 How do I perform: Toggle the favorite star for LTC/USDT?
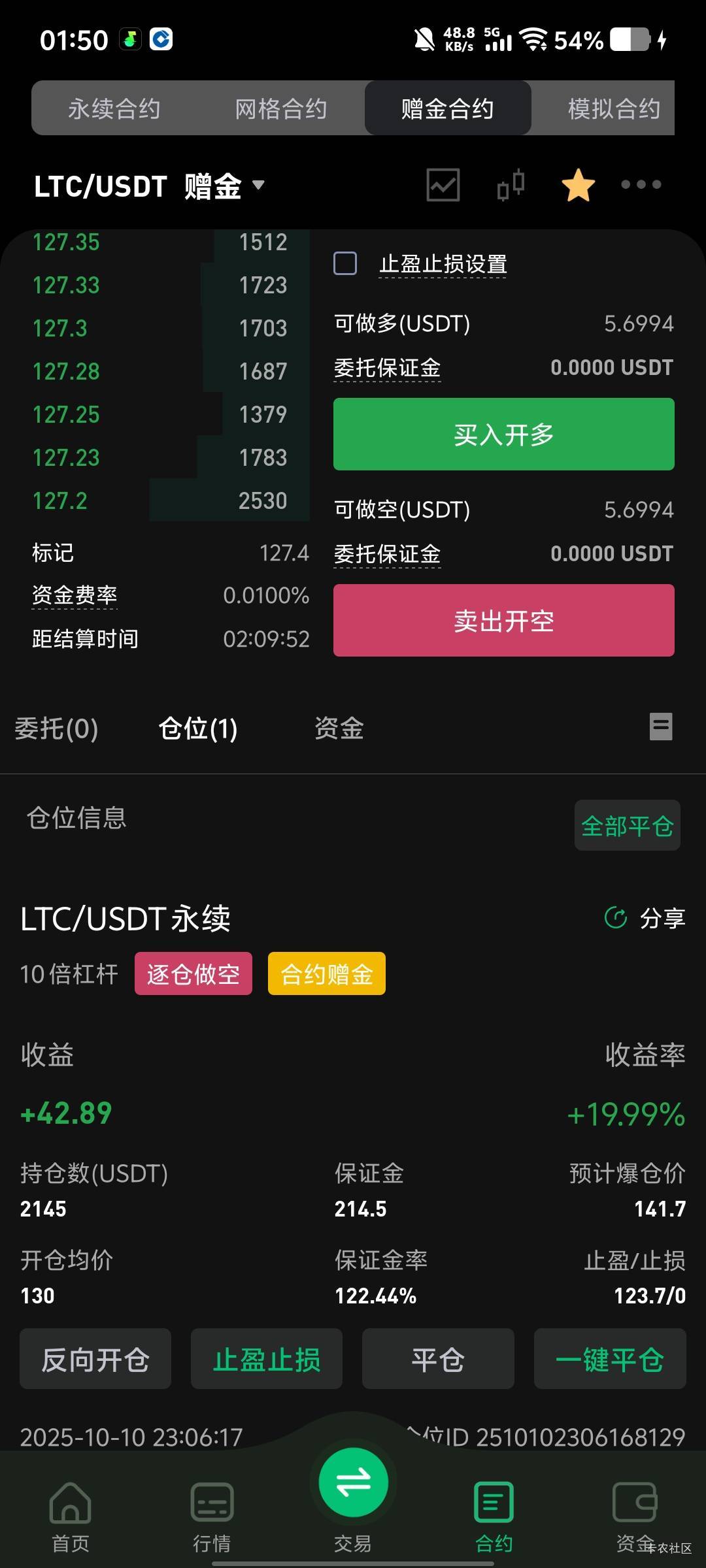click(x=579, y=185)
